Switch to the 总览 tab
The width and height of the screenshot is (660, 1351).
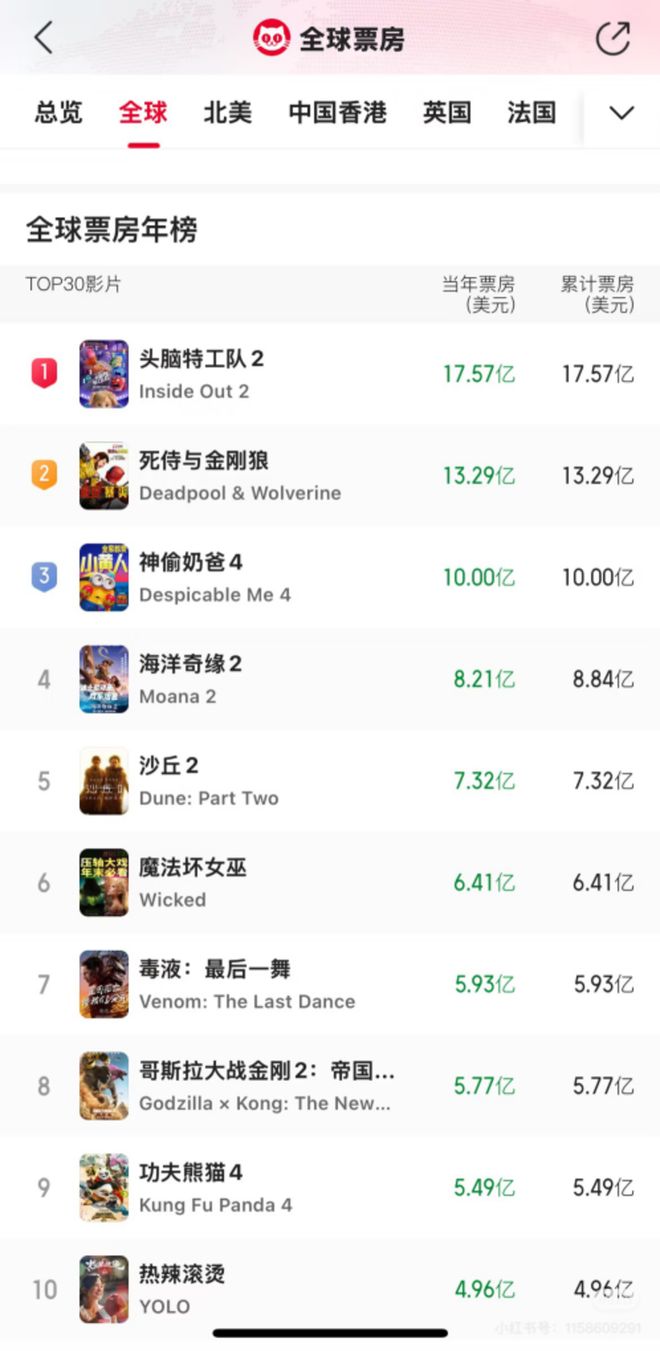(x=58, y=112)
